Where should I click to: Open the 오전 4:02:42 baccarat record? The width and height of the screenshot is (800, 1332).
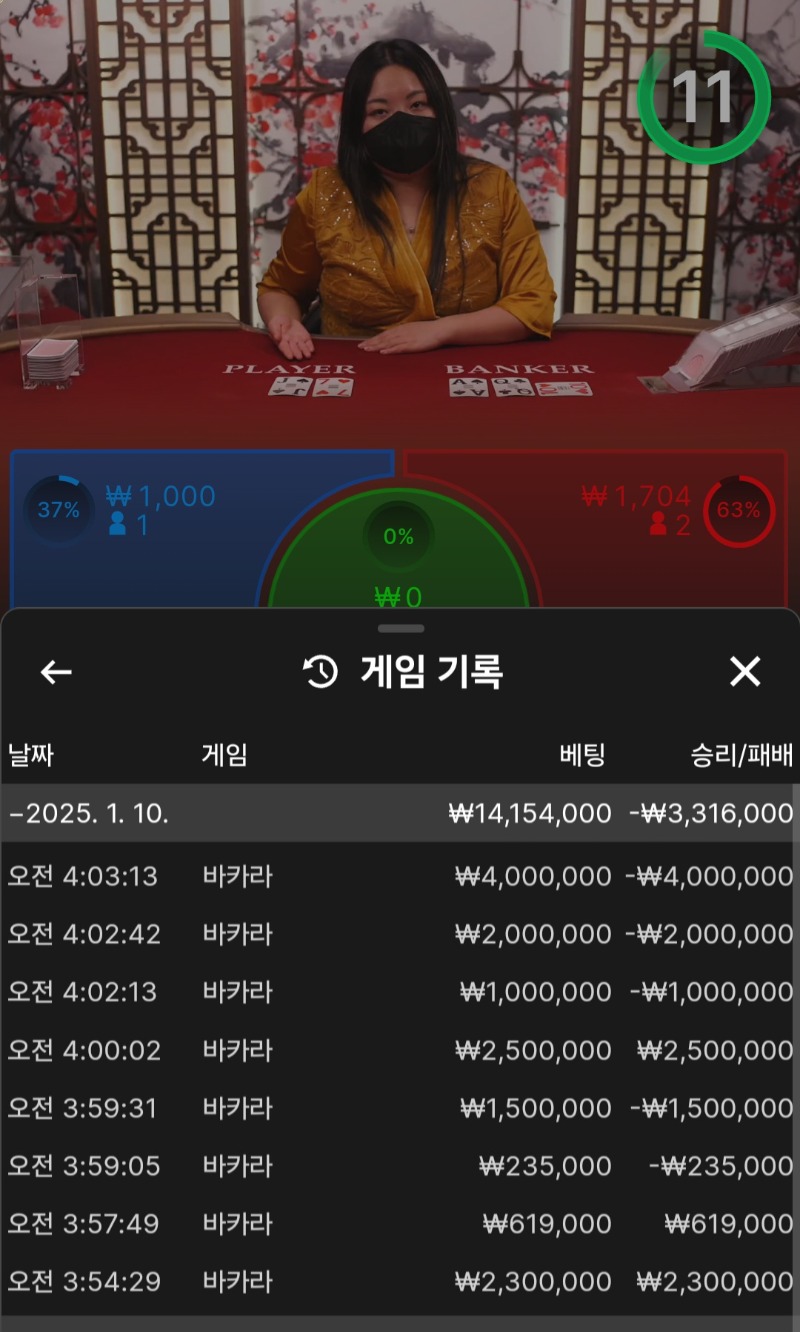pos(400,934)
